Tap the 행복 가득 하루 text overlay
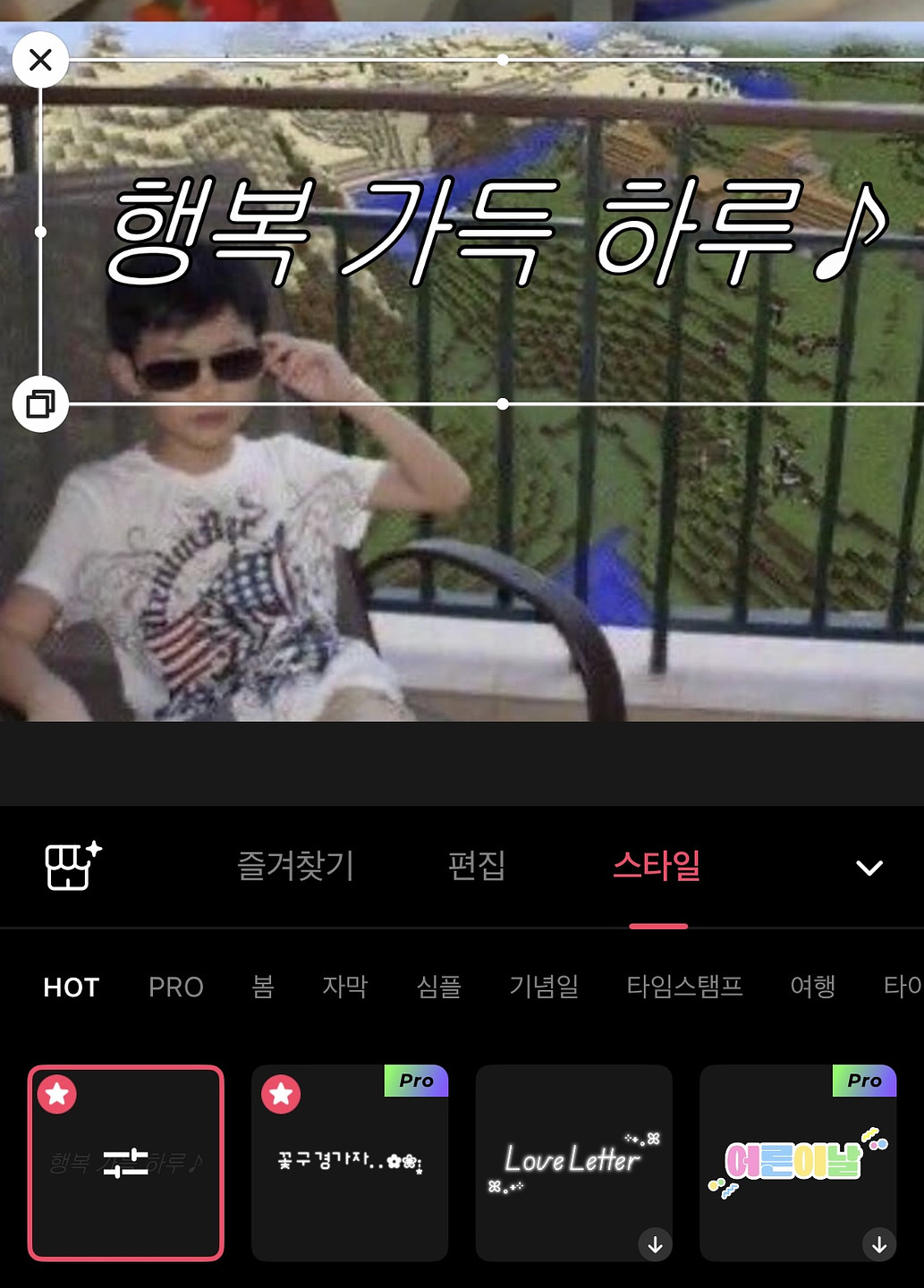 (496, 233)
